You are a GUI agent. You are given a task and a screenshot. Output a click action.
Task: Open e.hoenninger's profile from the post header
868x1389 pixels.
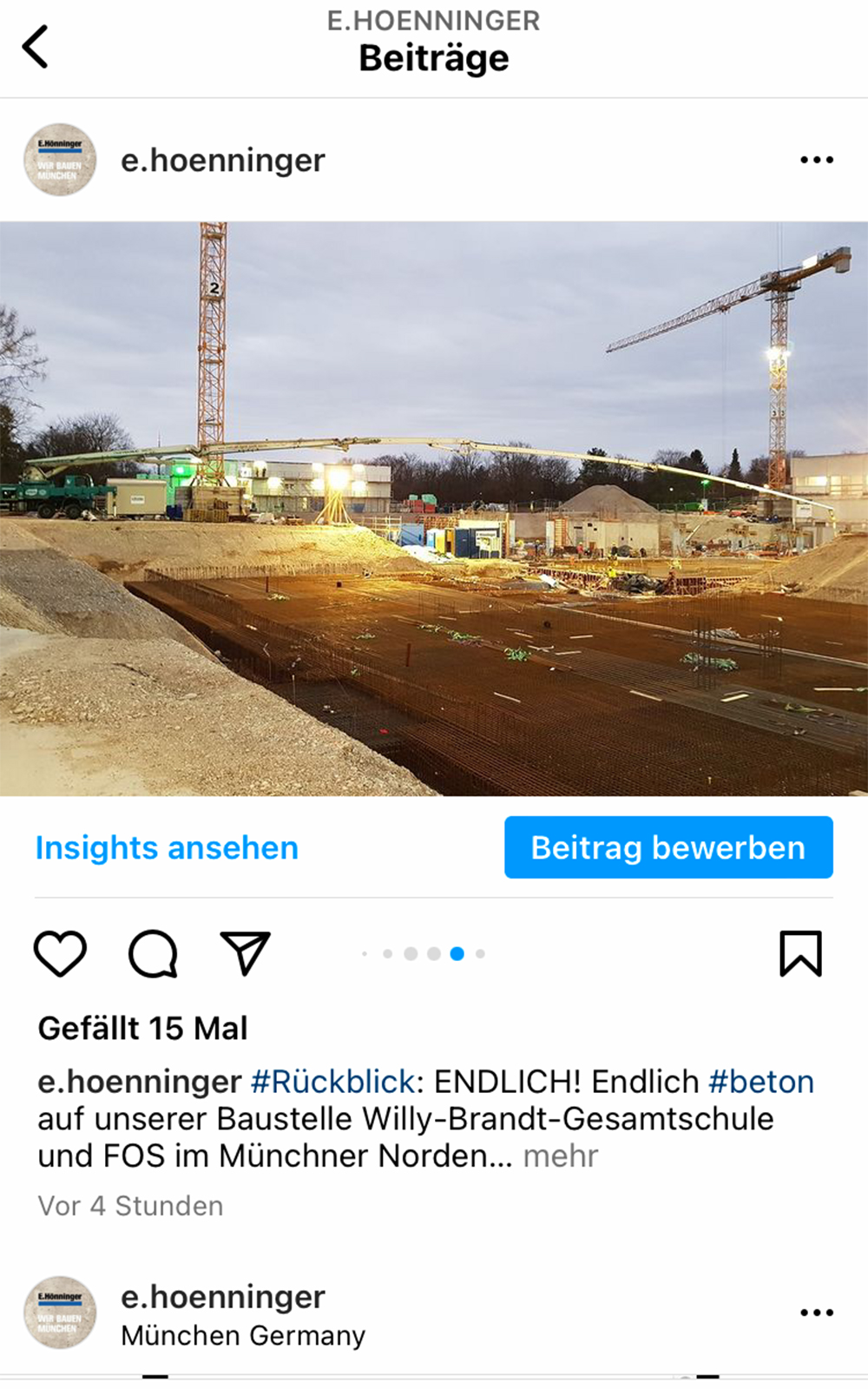(x=222, y=161)
